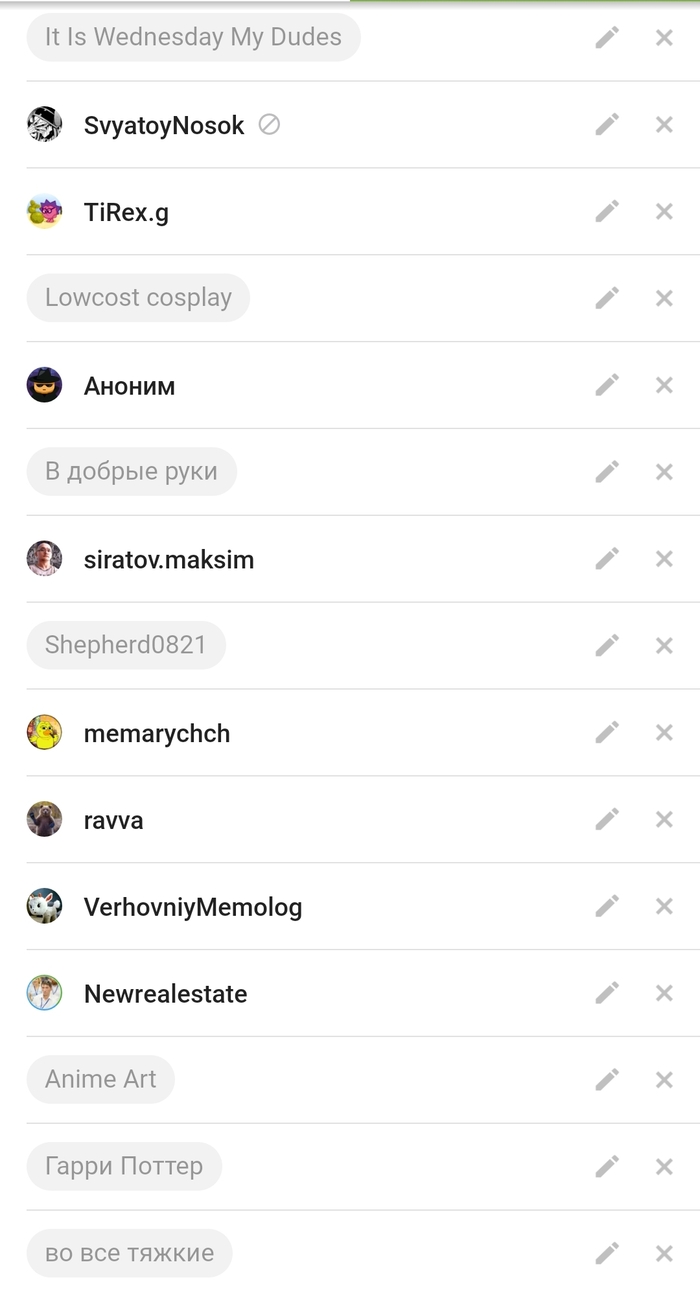Open SvyatoyNosok profile
Screen dimensions: 700x1295
164,125
